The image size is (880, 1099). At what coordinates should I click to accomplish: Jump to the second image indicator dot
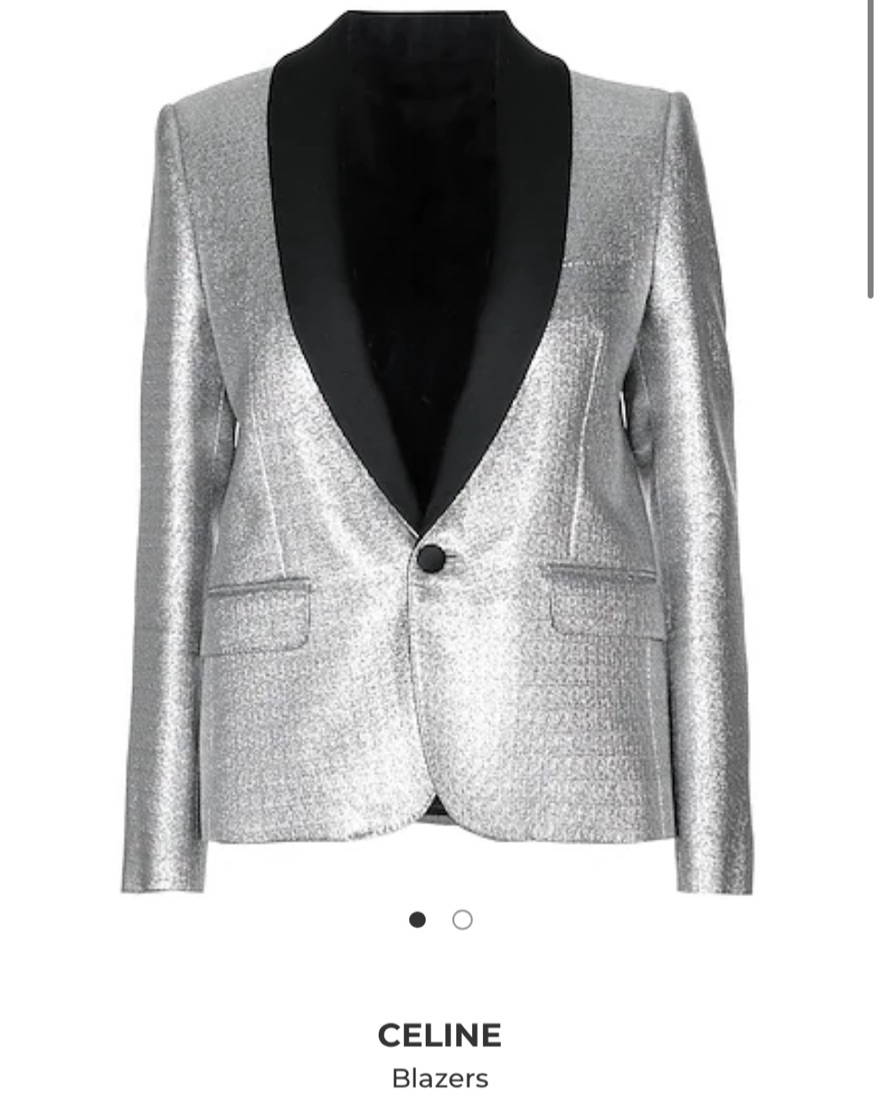(462, 920)
